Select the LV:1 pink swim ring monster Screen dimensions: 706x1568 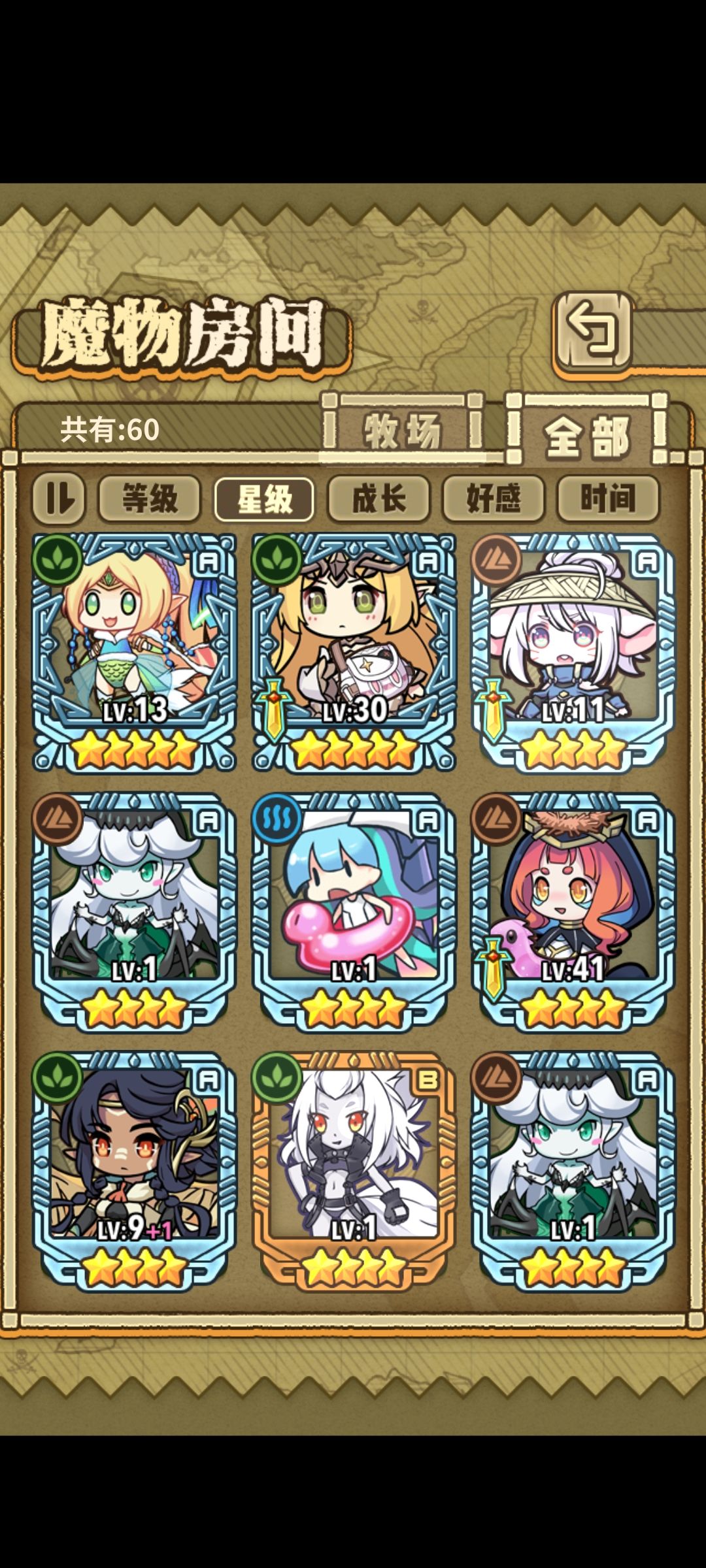pos(354,911)
